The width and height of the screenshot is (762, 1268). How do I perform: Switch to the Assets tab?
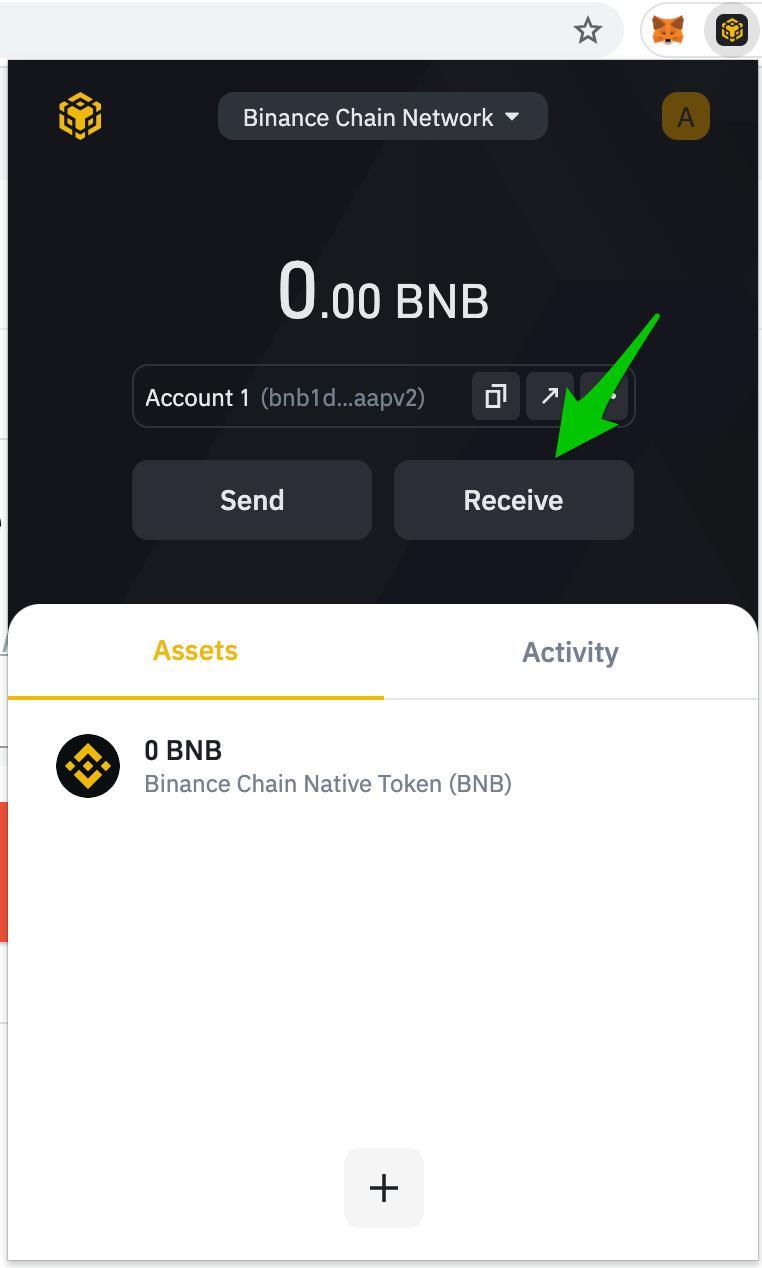195,651
